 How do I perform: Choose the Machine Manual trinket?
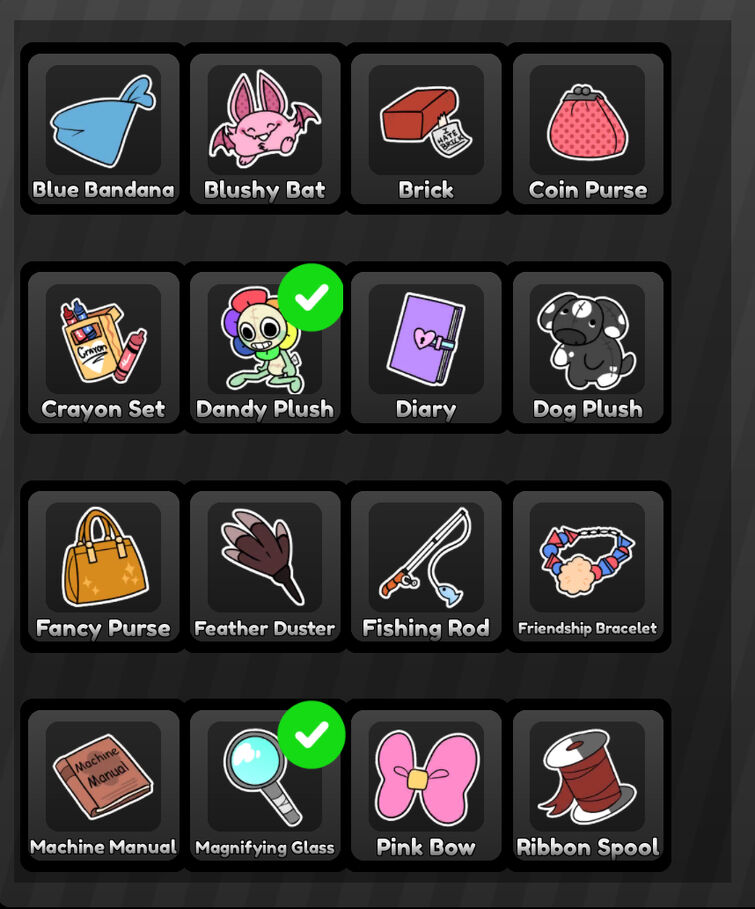pos(103,785)
